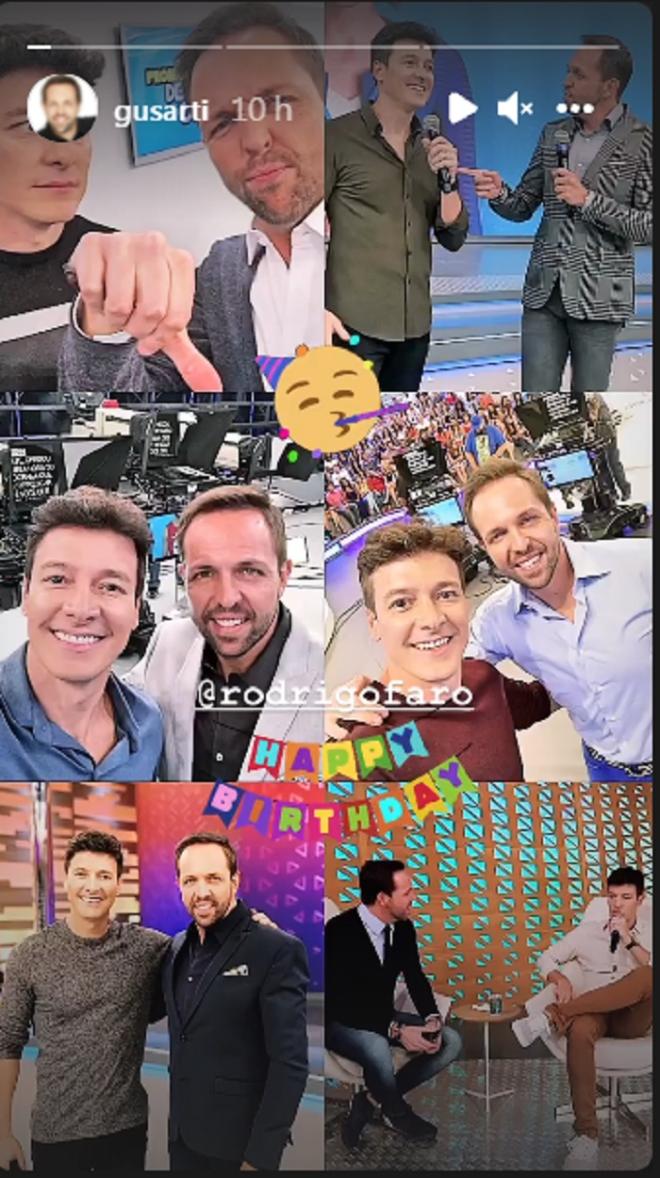Open gusatti's profile picture

pyautogui.click(x=62, y=108)
